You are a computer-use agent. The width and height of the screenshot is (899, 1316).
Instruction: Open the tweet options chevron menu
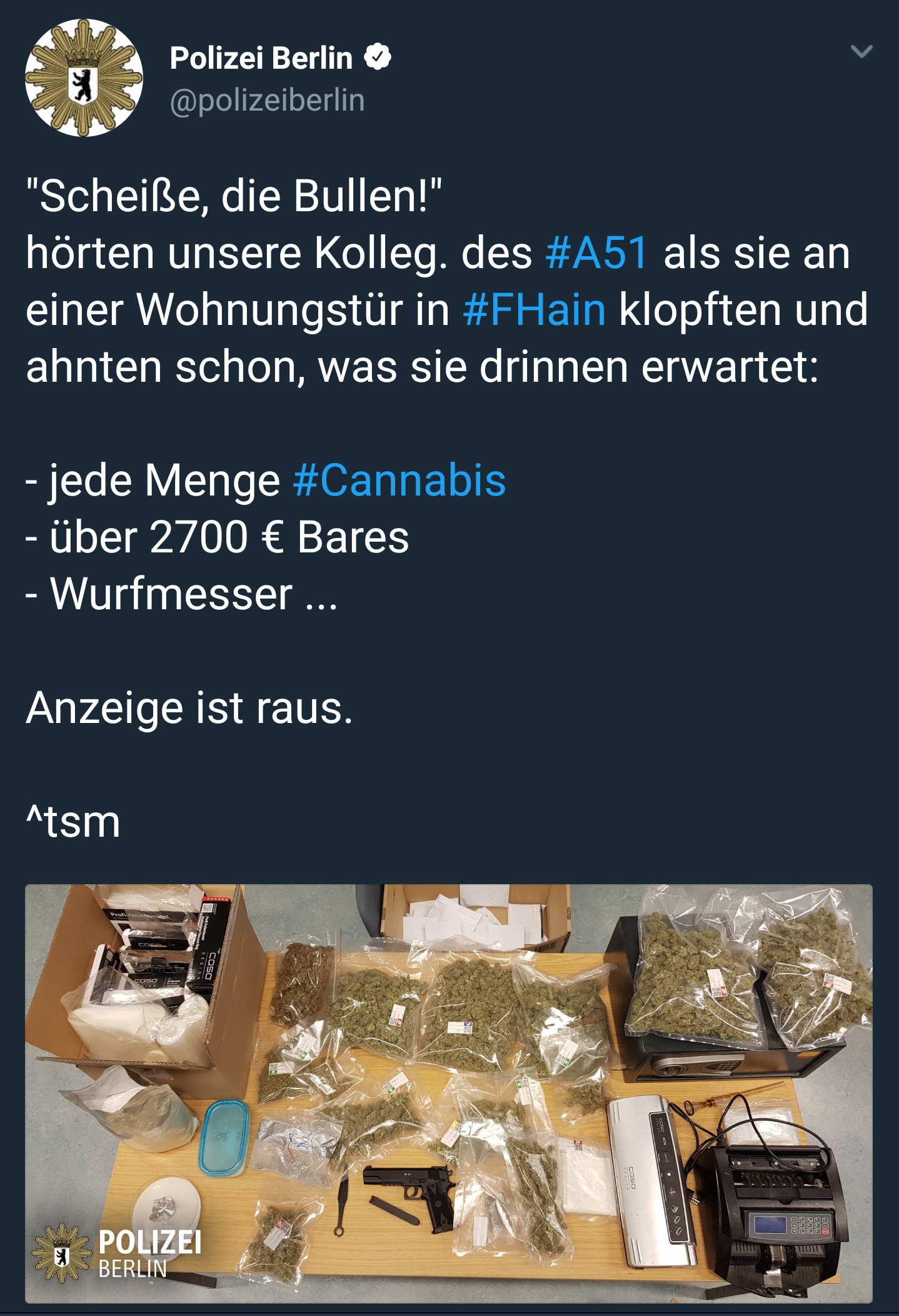click(861, 51)
